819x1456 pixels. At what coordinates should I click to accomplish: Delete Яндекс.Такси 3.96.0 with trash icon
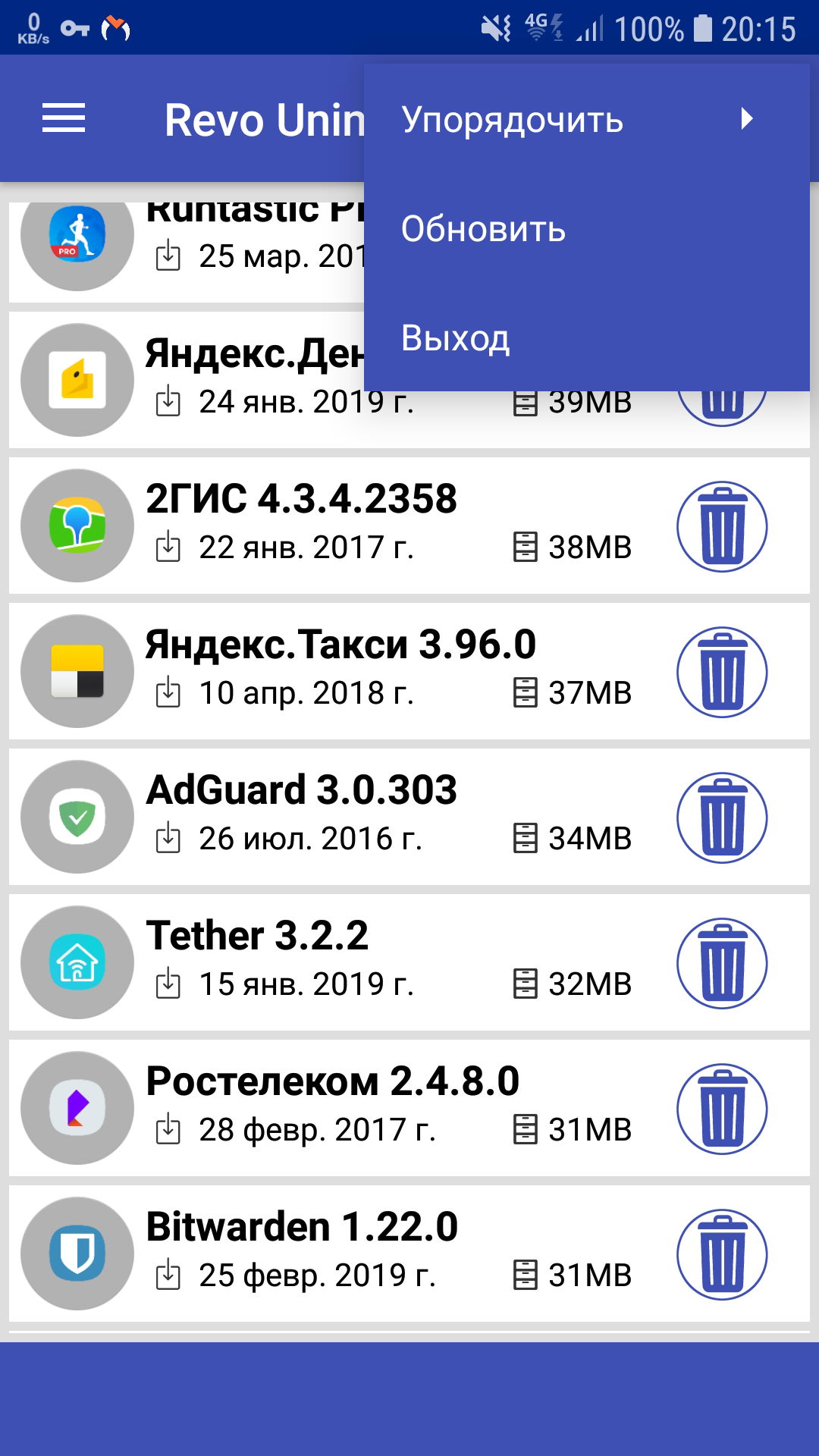click(721, 672)
